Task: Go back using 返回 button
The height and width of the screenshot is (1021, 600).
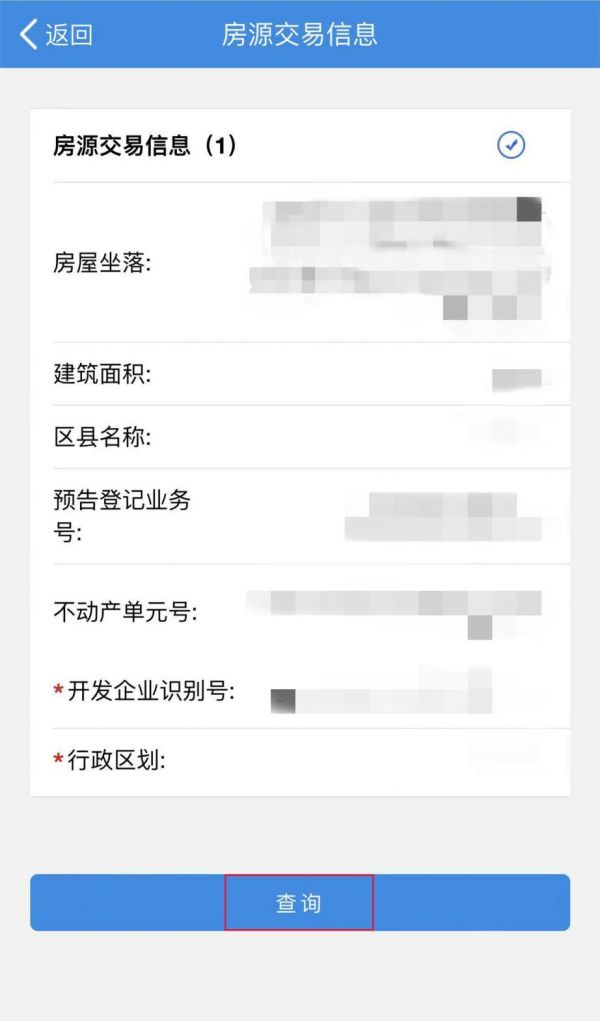Action: 56,35
